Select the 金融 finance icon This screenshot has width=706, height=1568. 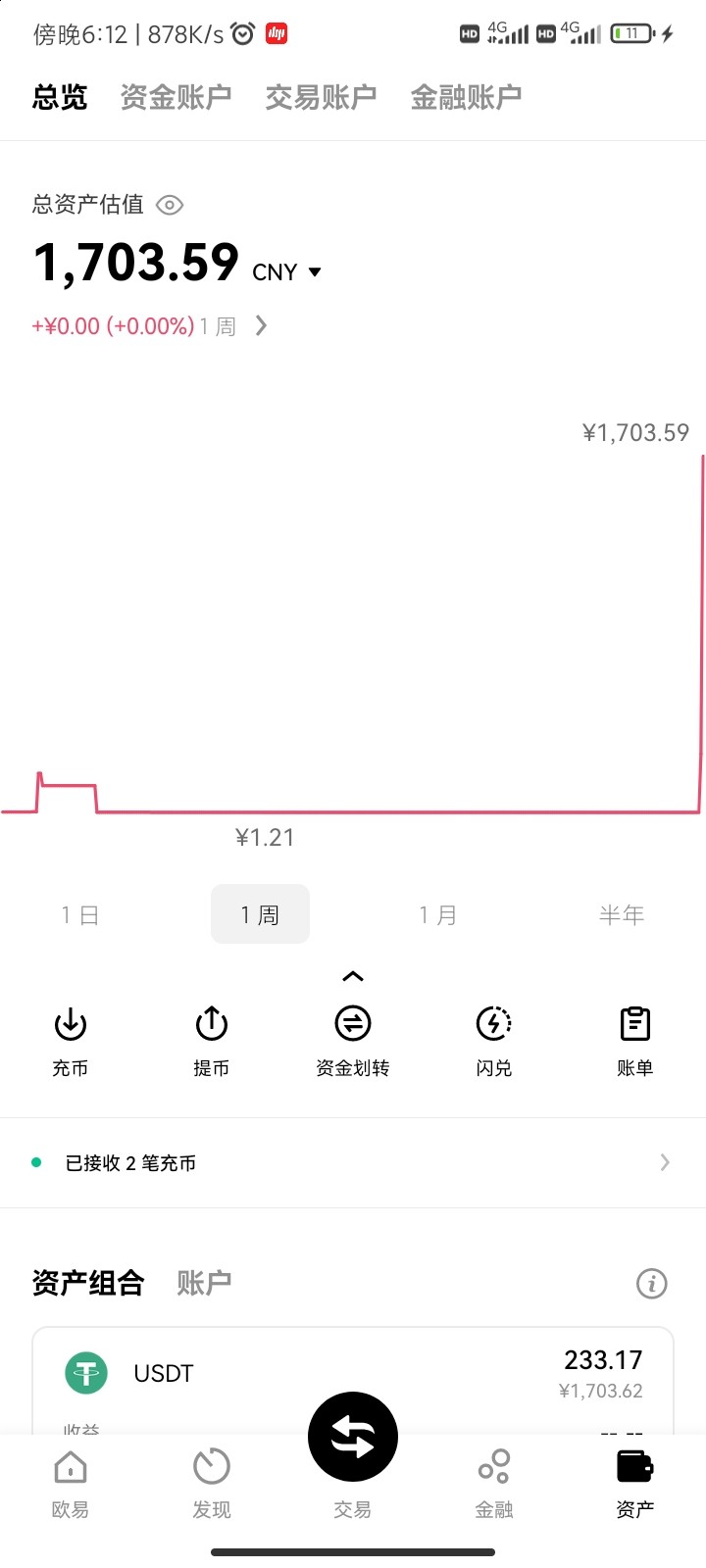[x=493, y=1480]
